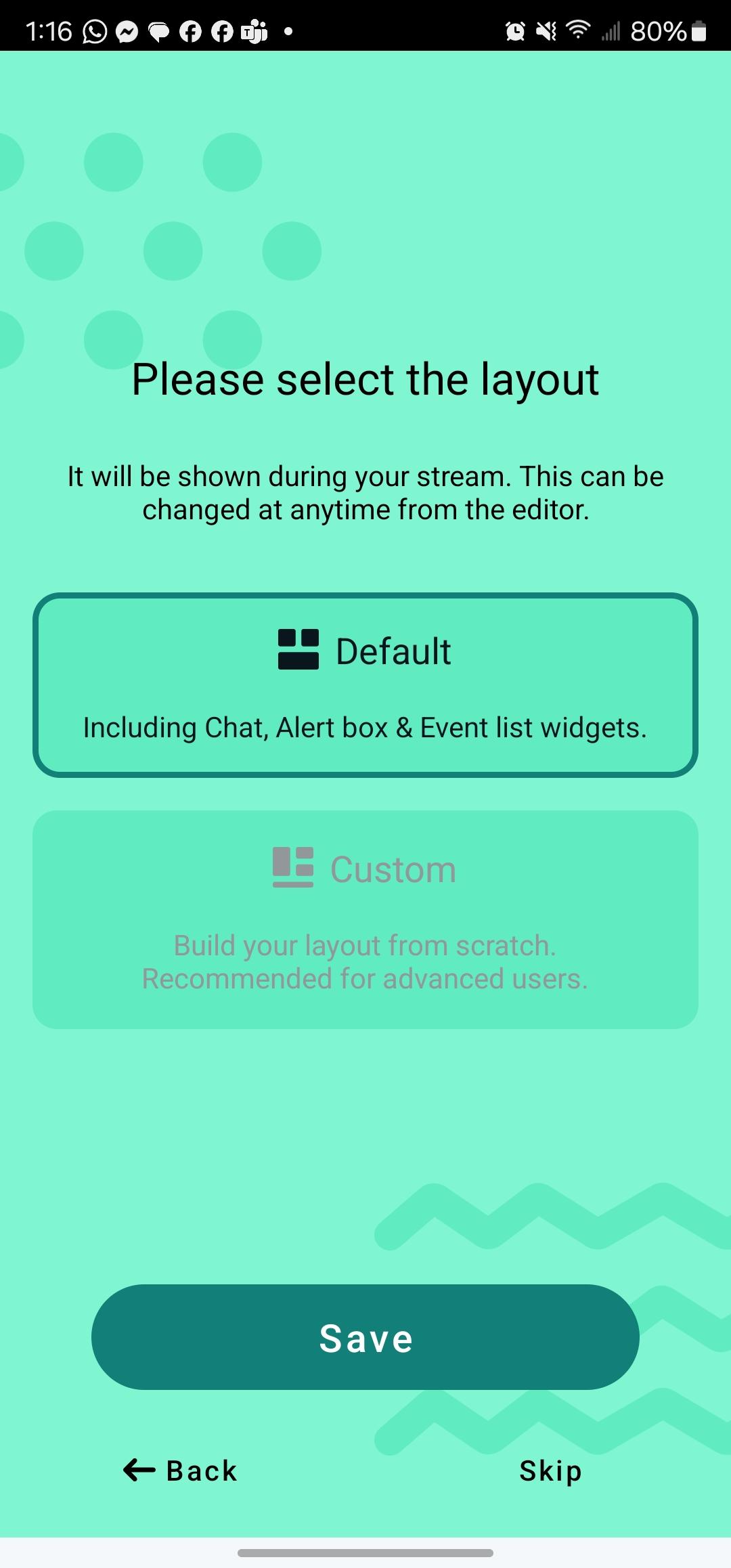Skip the layout selection

(x=550, y=1471)
